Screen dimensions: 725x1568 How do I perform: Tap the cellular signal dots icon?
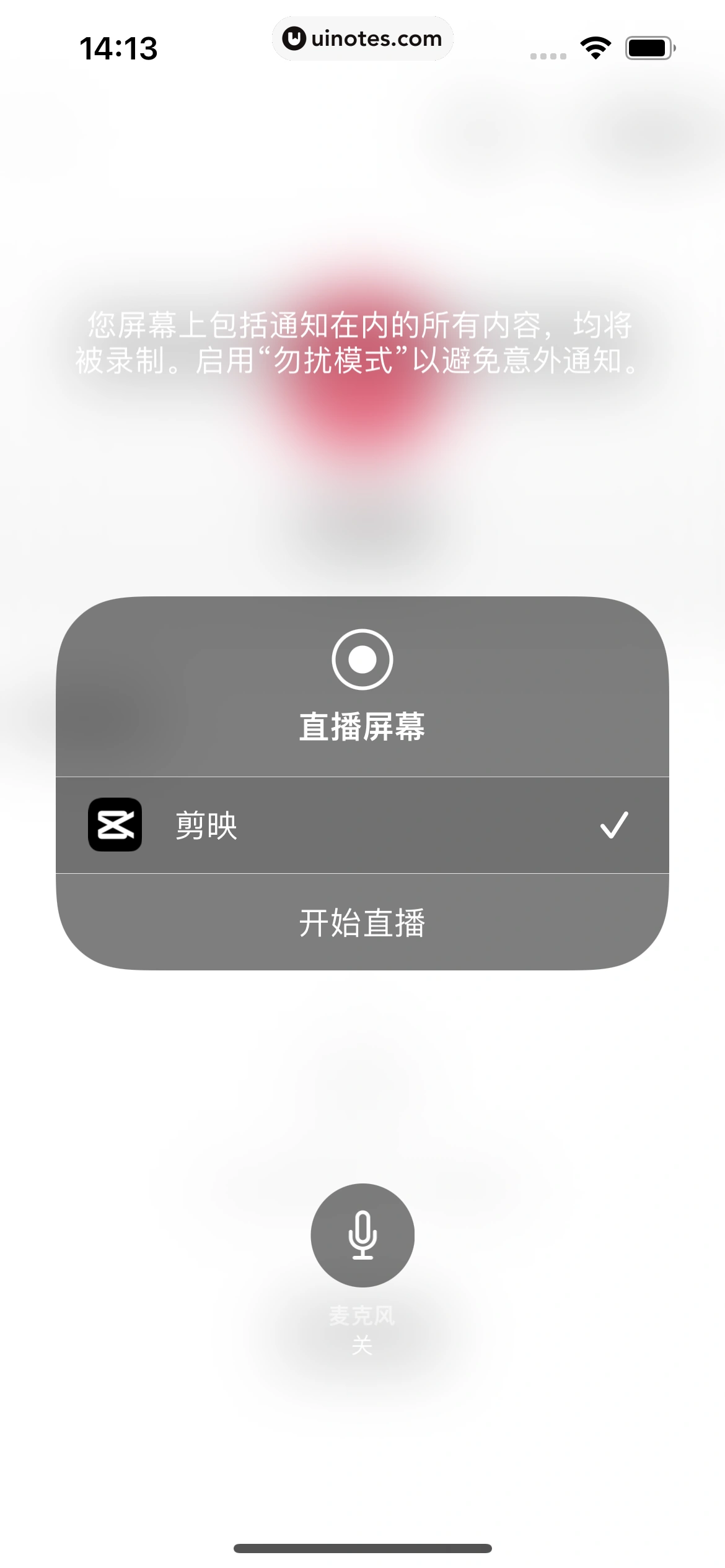(x=548, y=54)
